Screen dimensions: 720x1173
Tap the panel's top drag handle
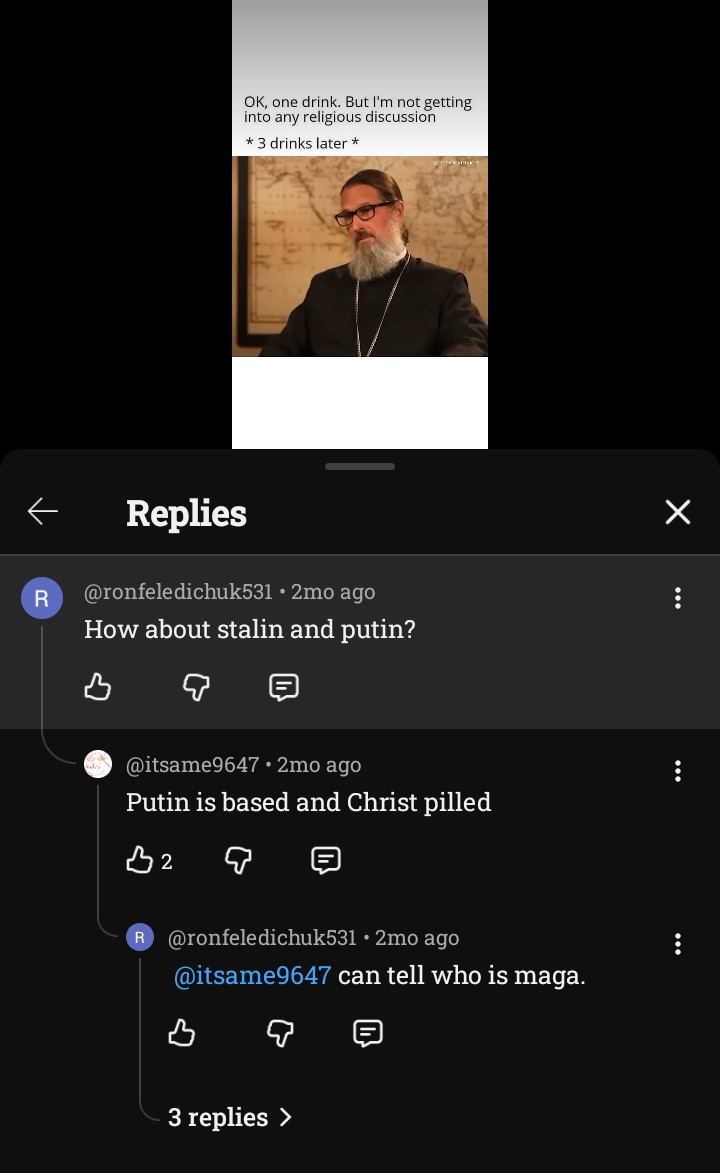pyautogui.click(x=360, y=466)
